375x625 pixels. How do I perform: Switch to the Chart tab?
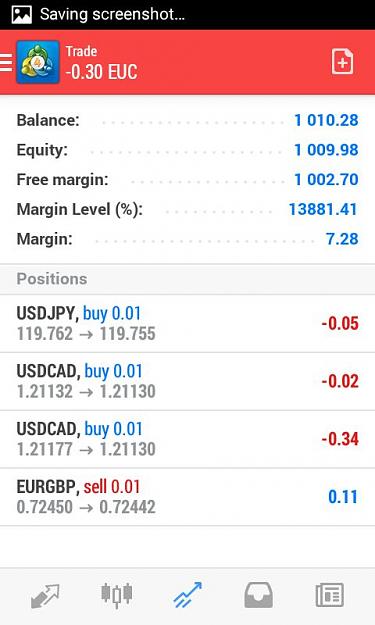(116, 595)
